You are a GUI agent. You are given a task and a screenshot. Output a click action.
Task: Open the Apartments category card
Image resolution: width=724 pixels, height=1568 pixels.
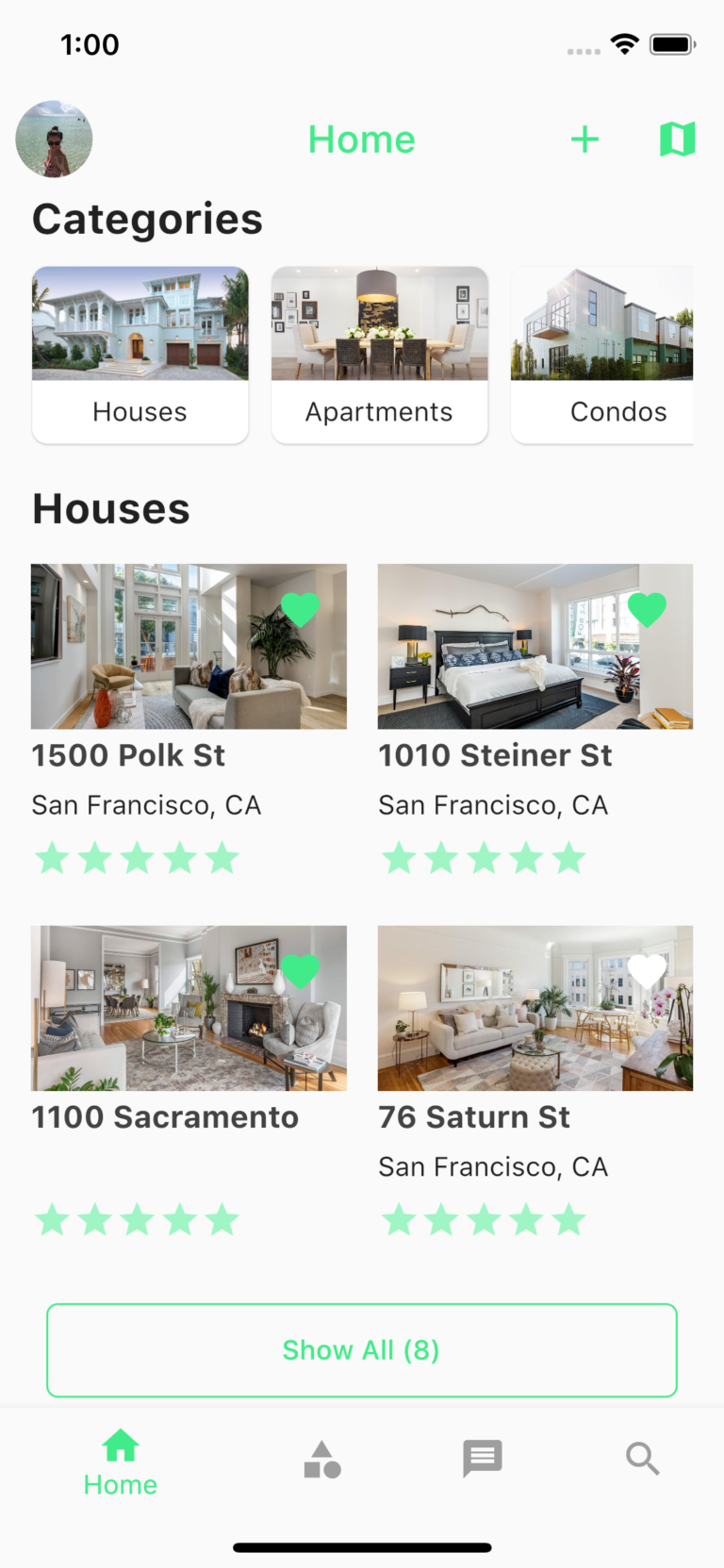pyautogui.click(x=379, y=355)
